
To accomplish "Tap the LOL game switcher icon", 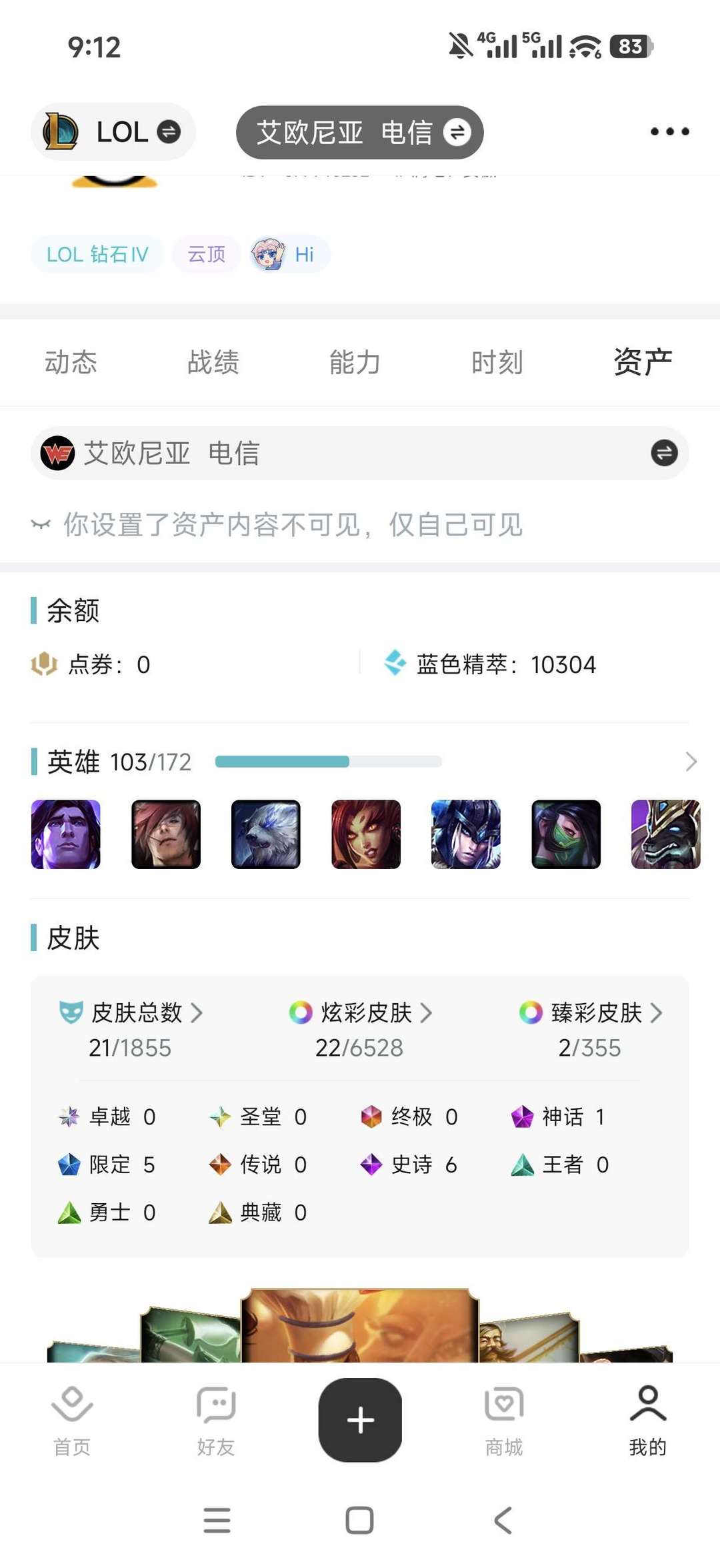I will coord(60,131).
